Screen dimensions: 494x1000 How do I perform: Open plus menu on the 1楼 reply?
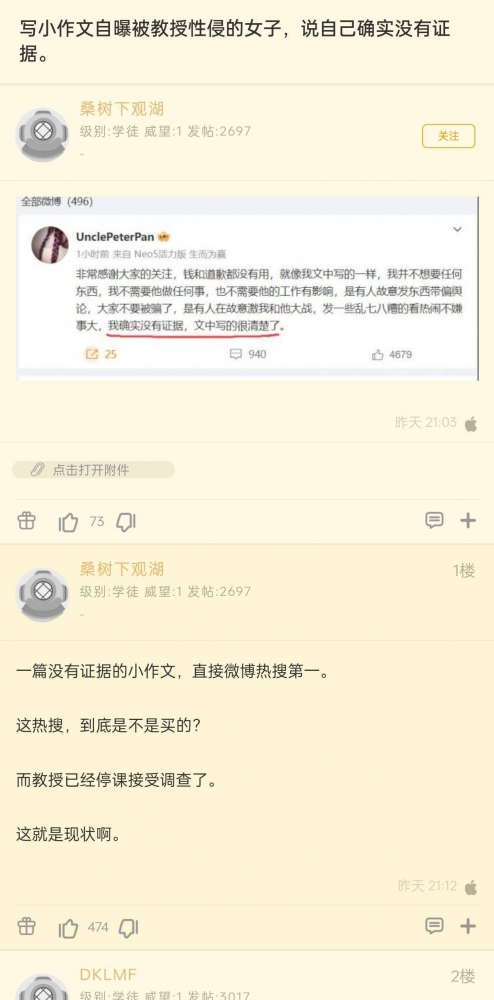468,926
